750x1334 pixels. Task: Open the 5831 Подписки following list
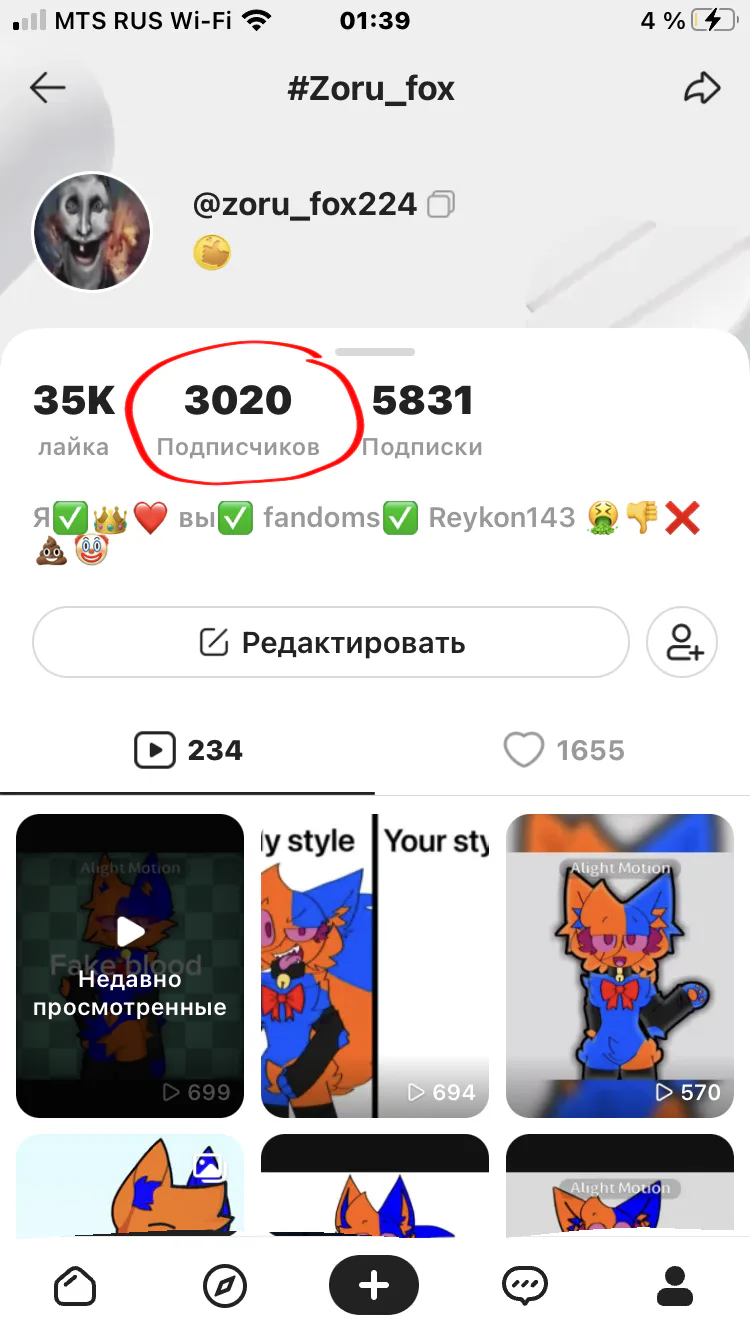point(422,420)
